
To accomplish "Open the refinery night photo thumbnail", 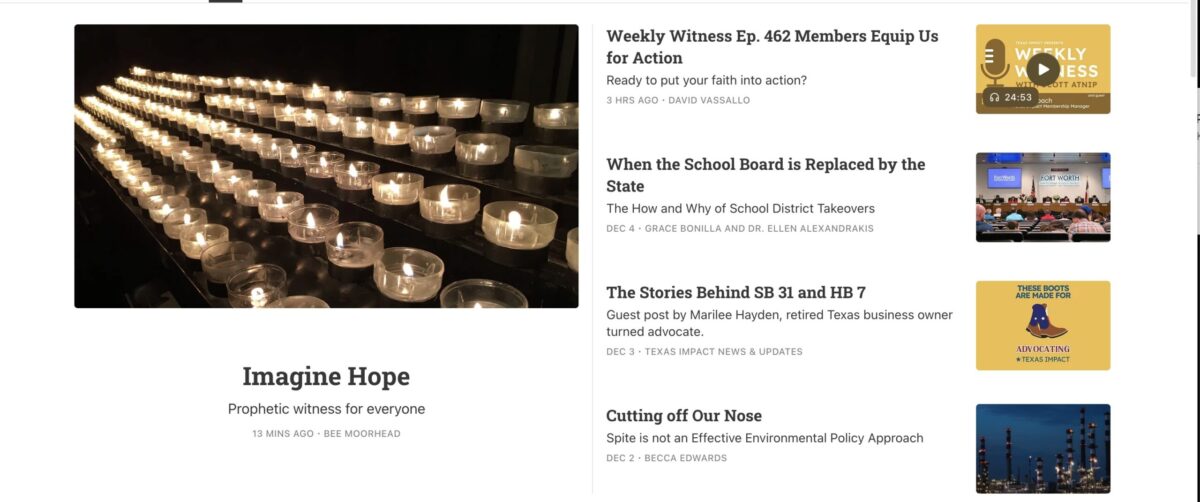I will (x=1043, y=448).
